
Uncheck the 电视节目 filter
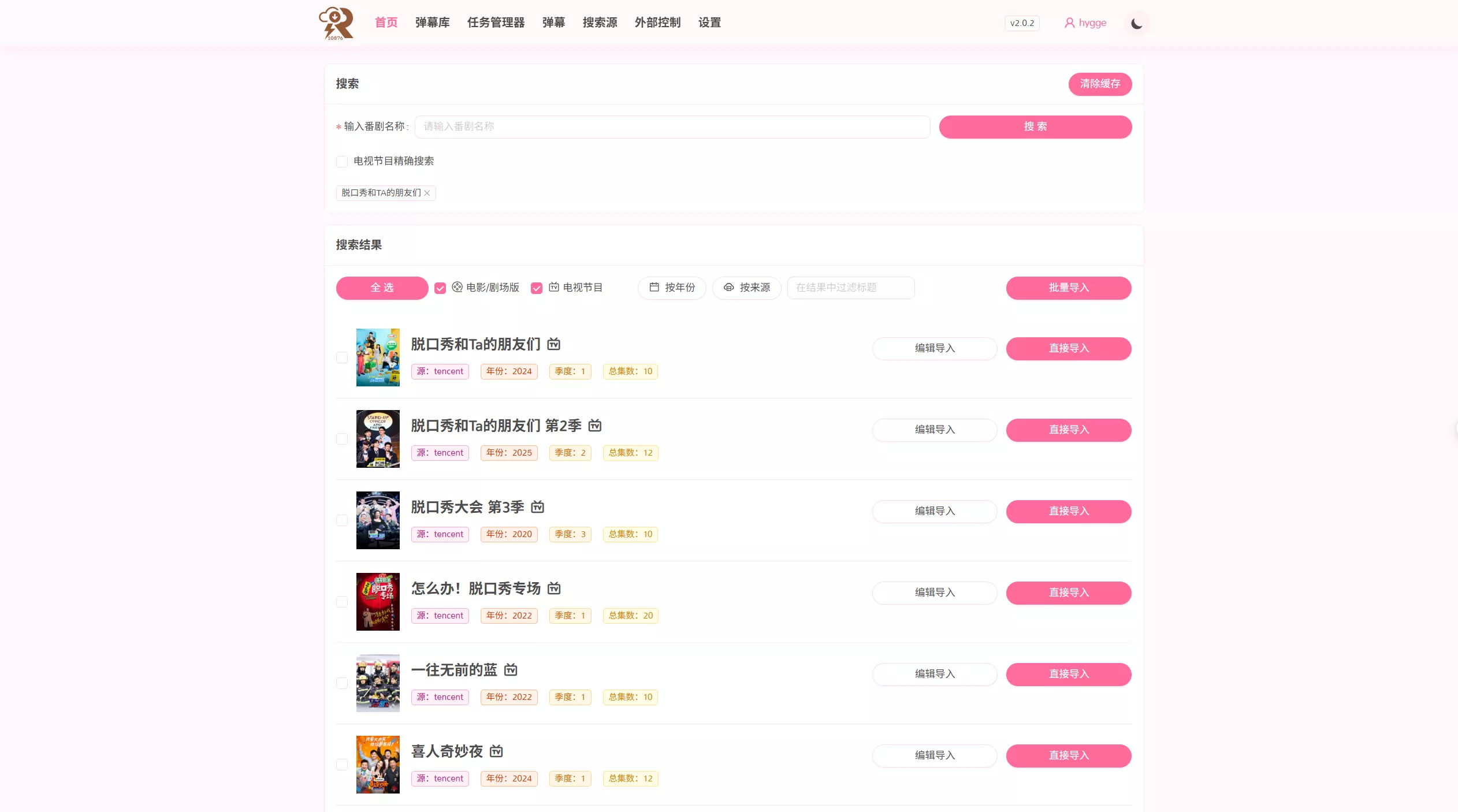click(537, 288)
